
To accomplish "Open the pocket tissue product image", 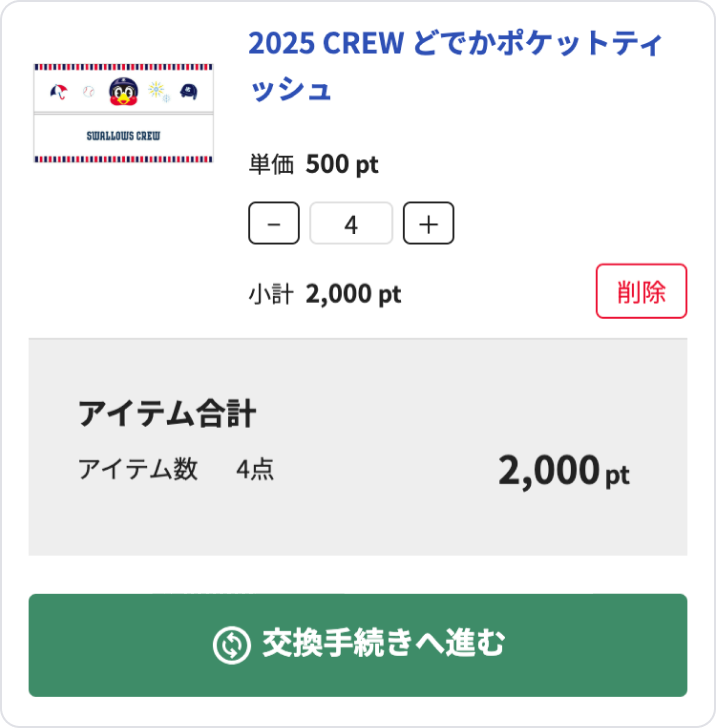I will pyautogui.click(x=123, y=114).
